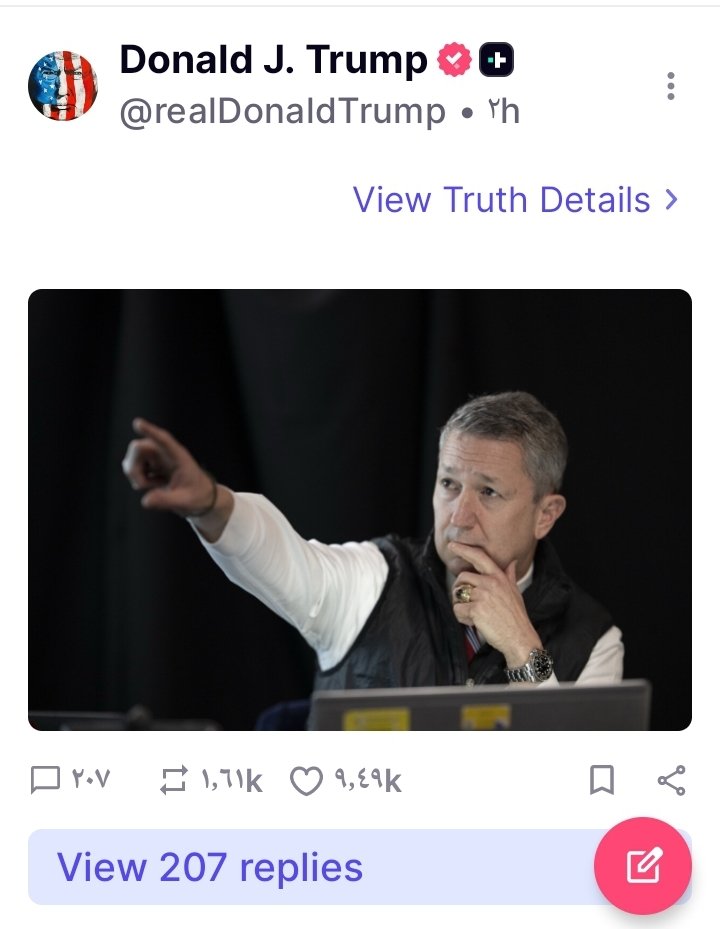Like the post with the heart icon

[306, 781]
